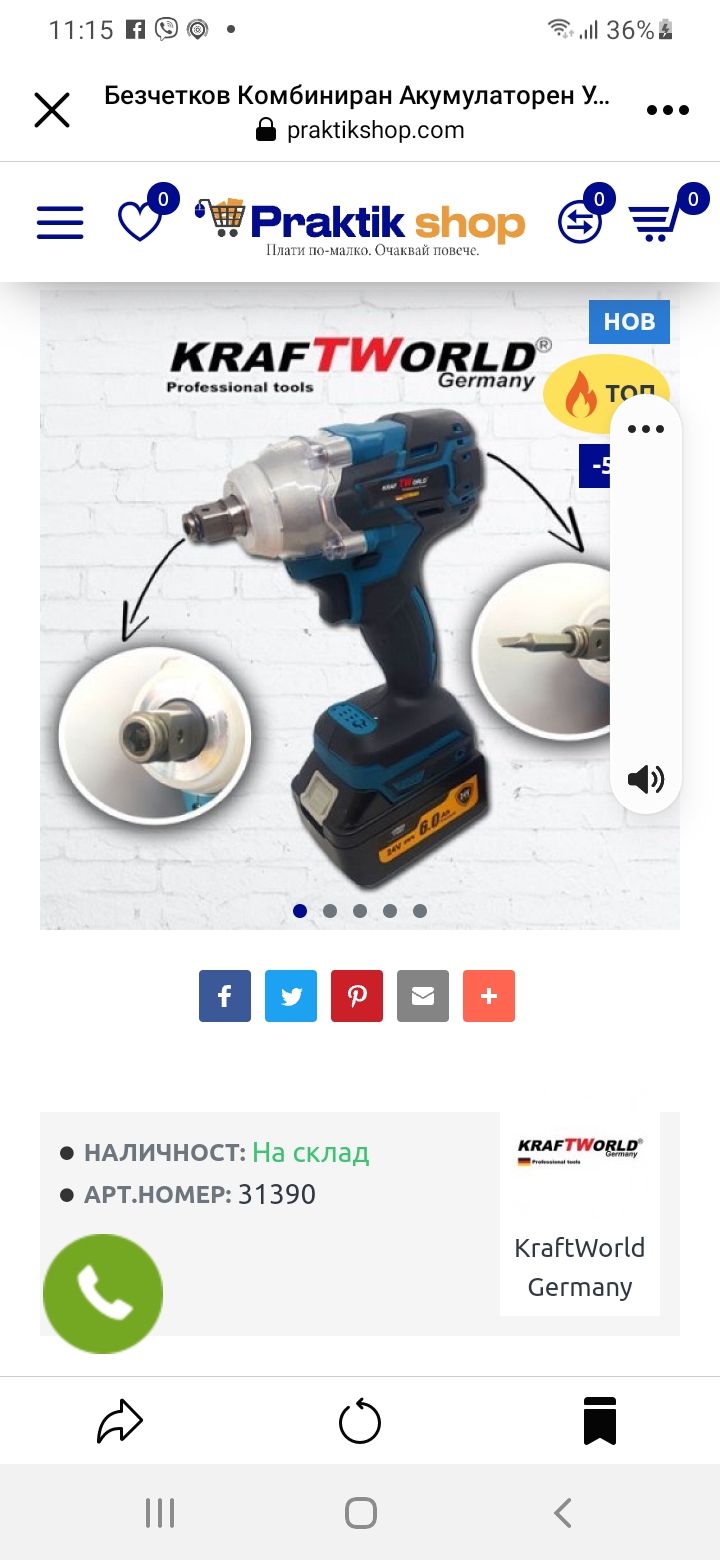Open the browser overflow menu
The width and height of the screenshot is (720, 1560).
pyautogui.click(x=667, y=110)
